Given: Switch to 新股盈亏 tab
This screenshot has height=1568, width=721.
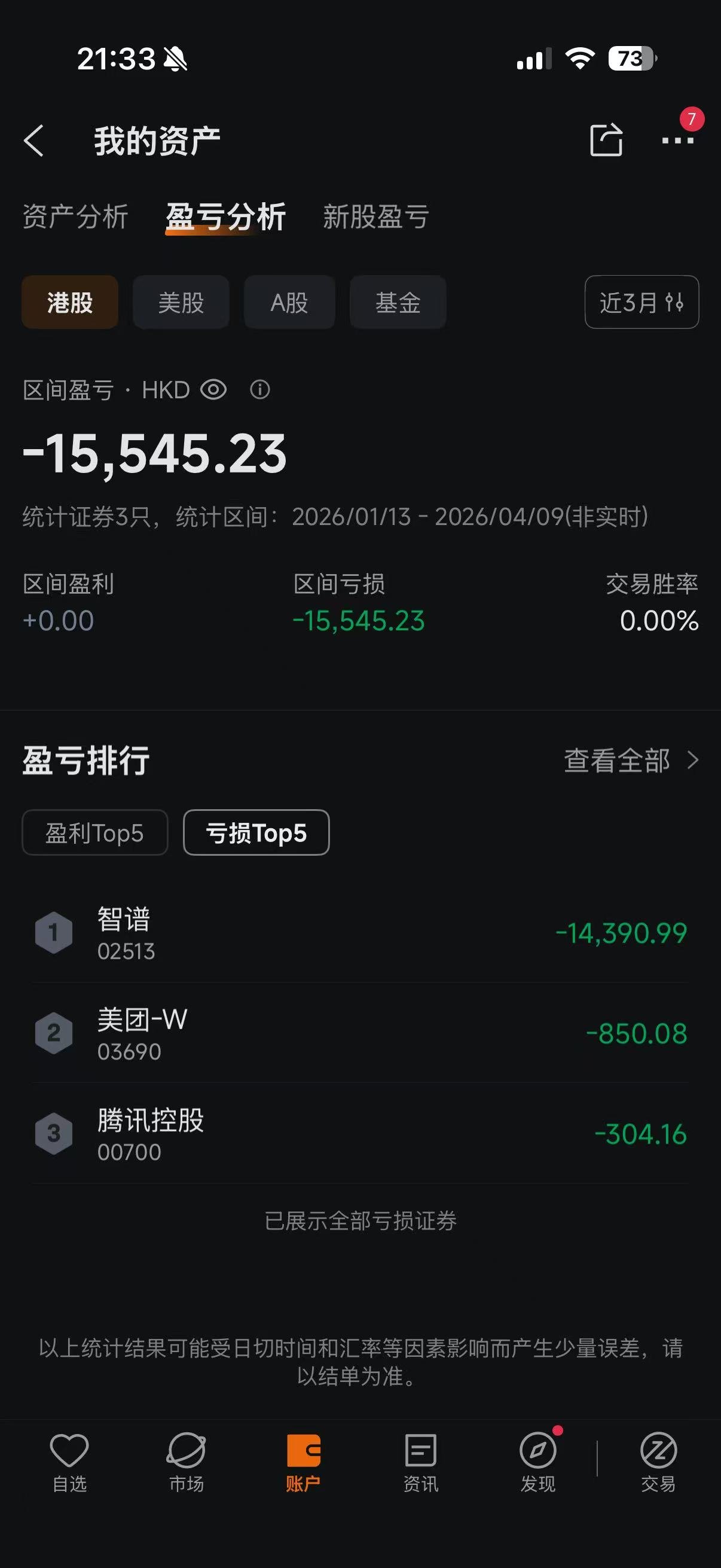Looking at the screenshot, I should 375,216.
